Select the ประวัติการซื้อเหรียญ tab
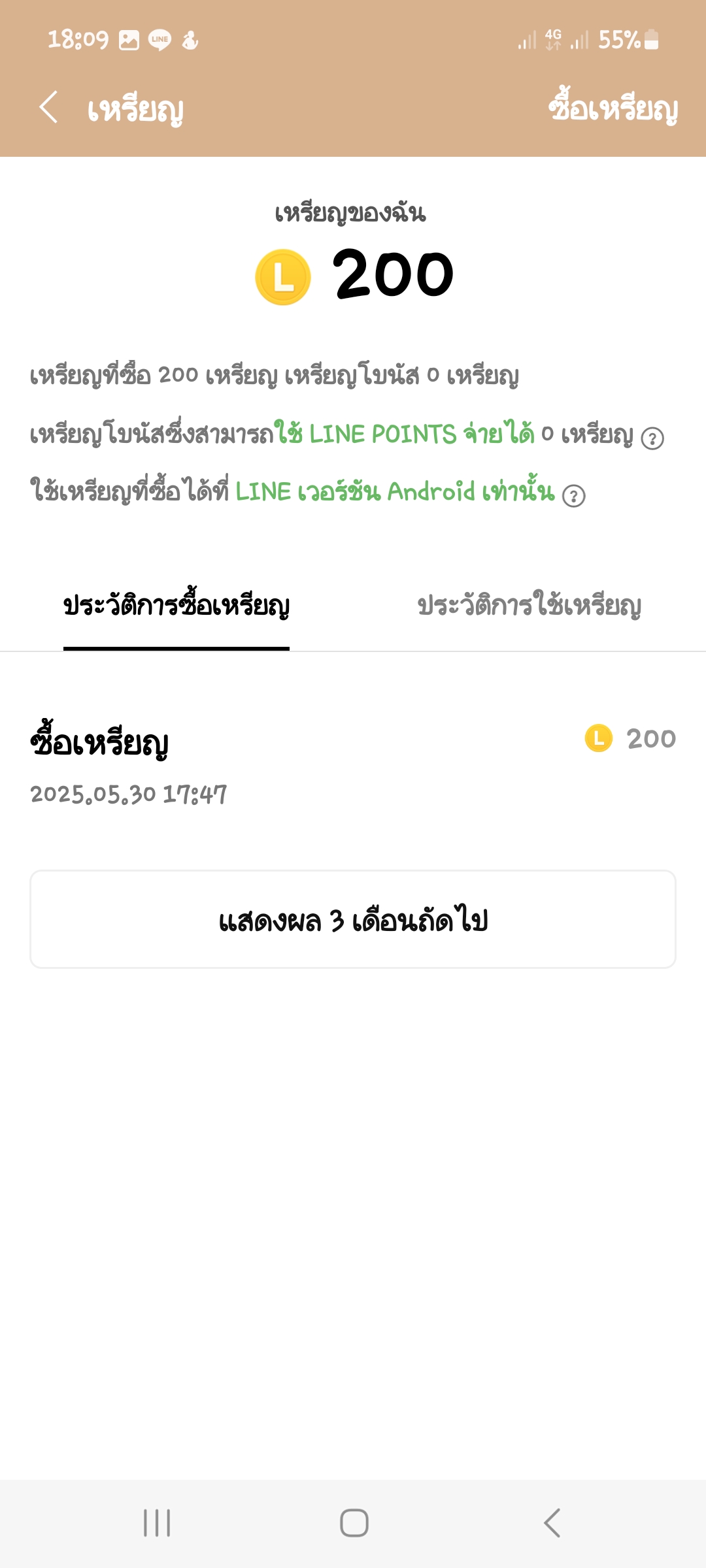Viewport: 706px width, 1568px height. click(176, 605)
